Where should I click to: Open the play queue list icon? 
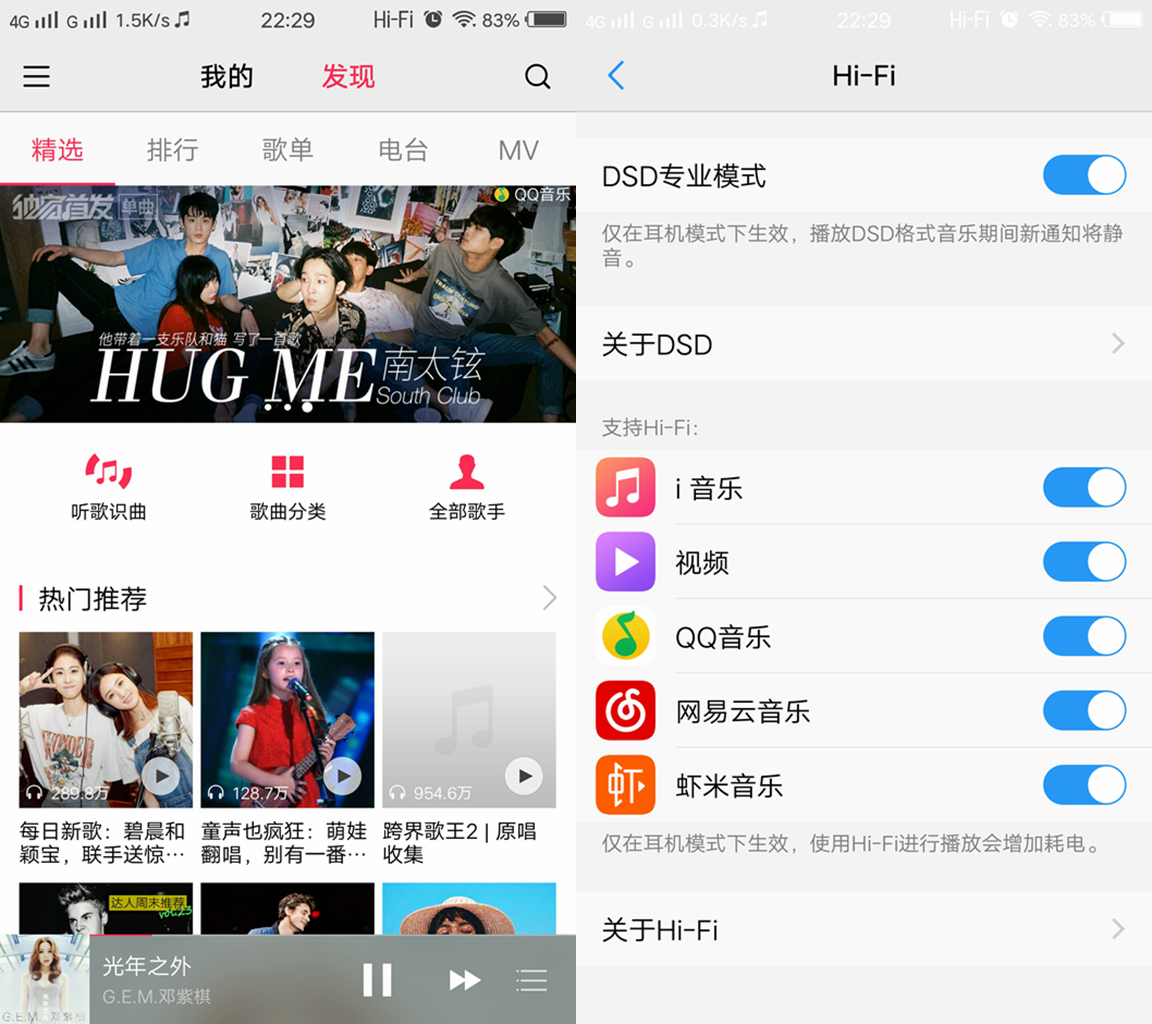point(531,980)
